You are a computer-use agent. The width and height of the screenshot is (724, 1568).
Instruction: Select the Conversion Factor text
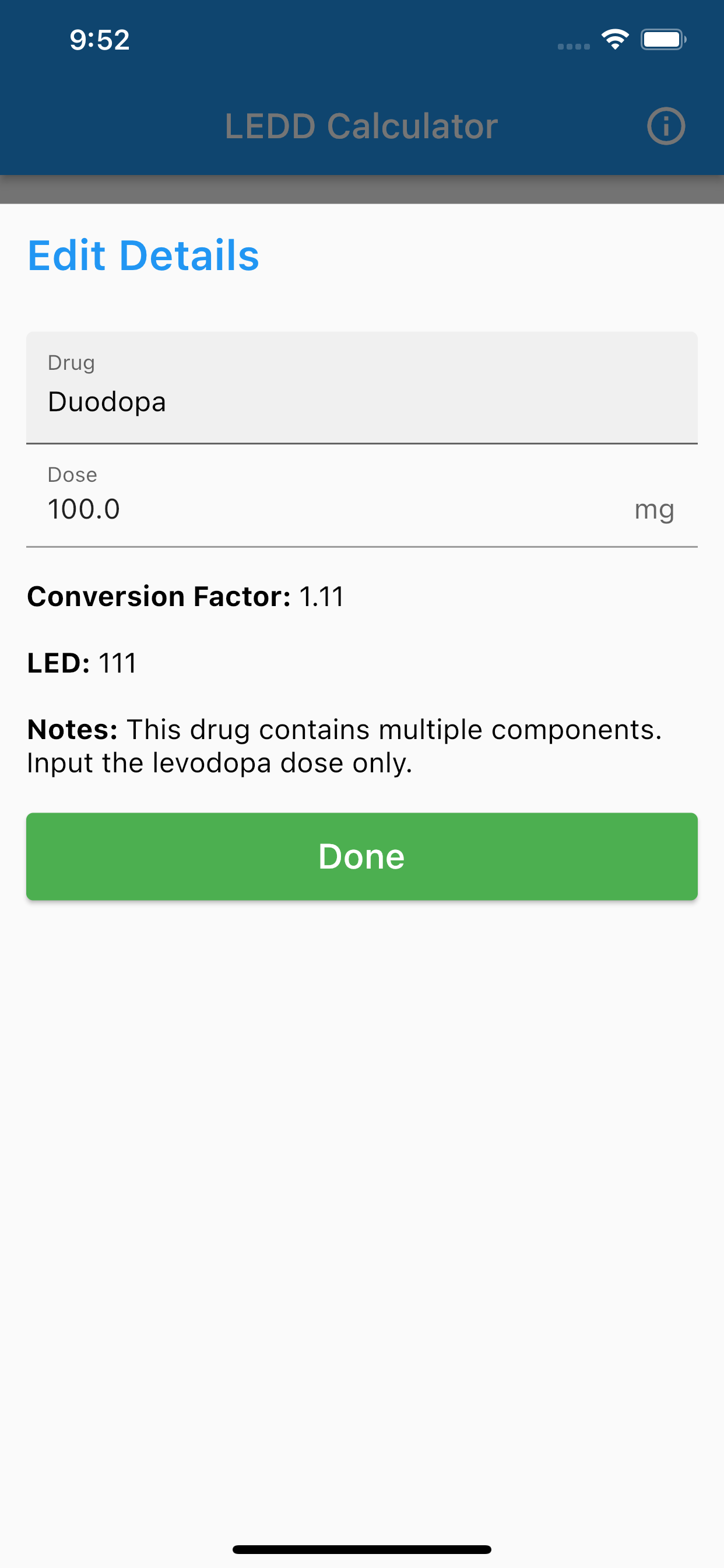click(185, 597)
